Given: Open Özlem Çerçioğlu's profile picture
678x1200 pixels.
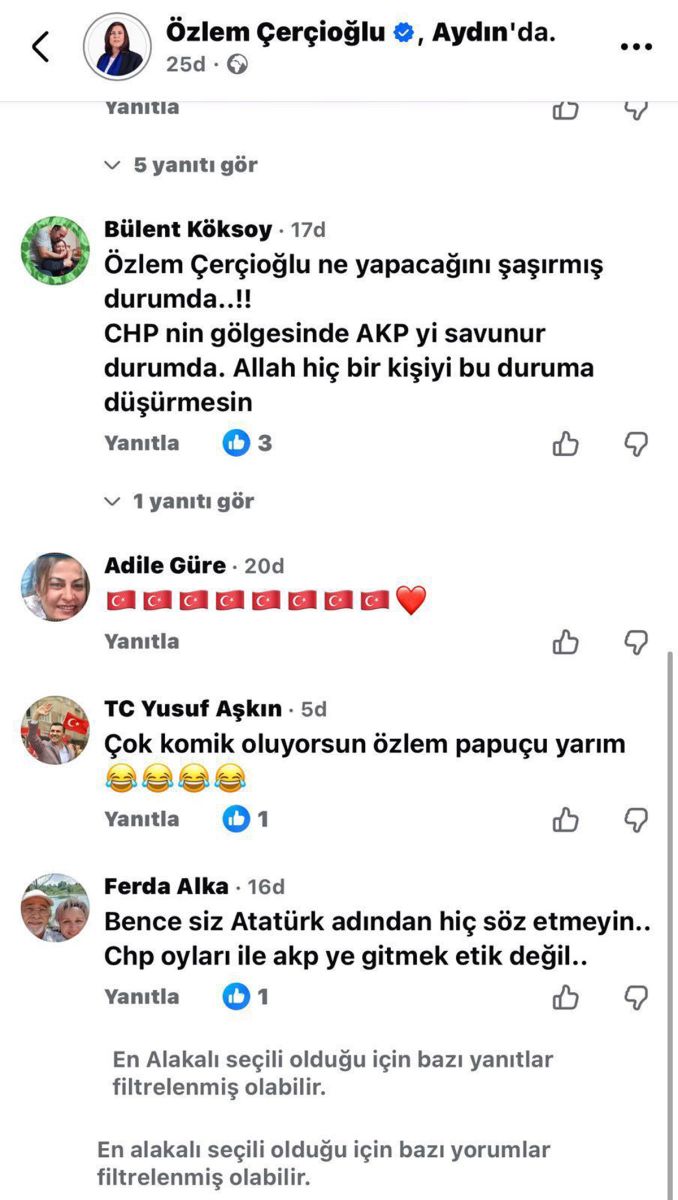Looking at the screenshot, I should coord(119,47).
